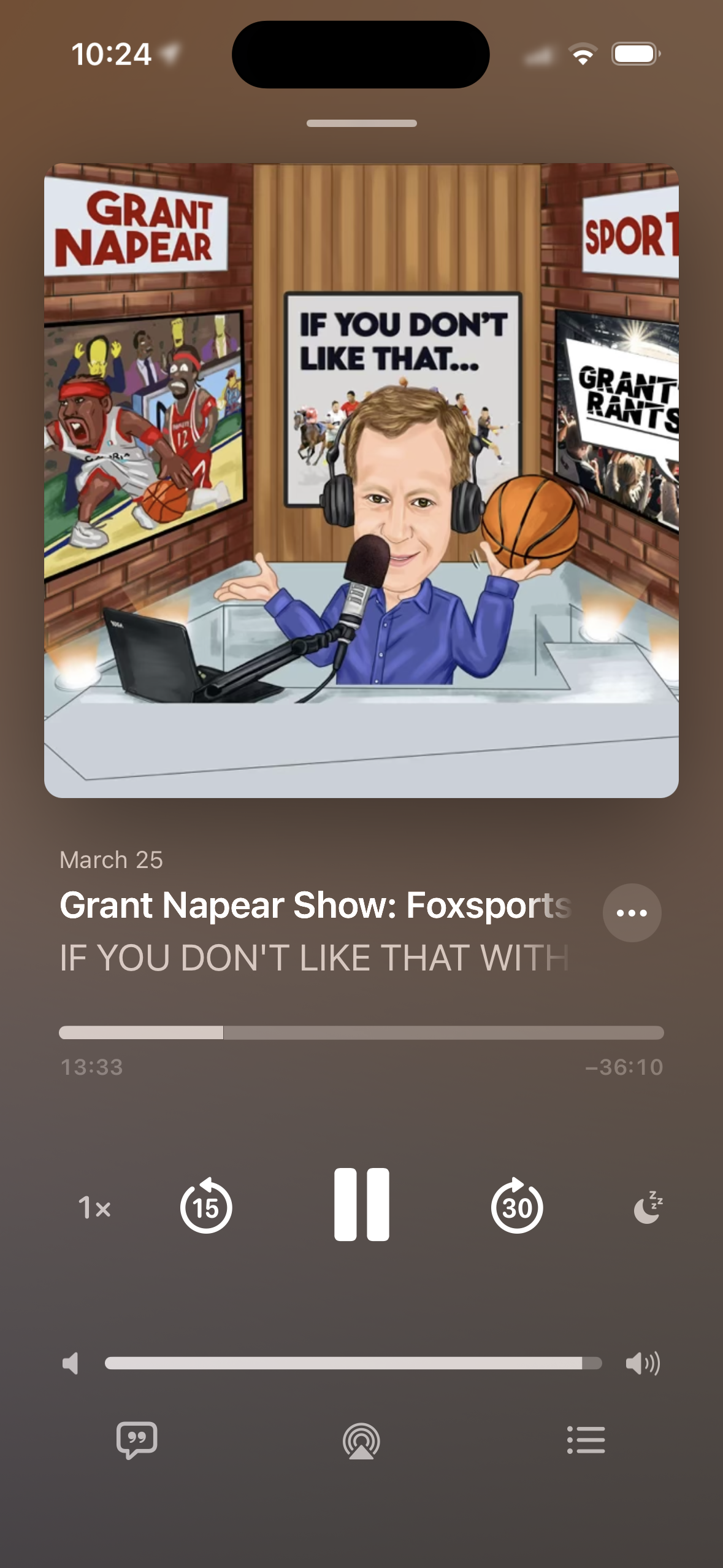Skip forward 30 seconds
The image size is (723, 1568).
point(516,1206)
